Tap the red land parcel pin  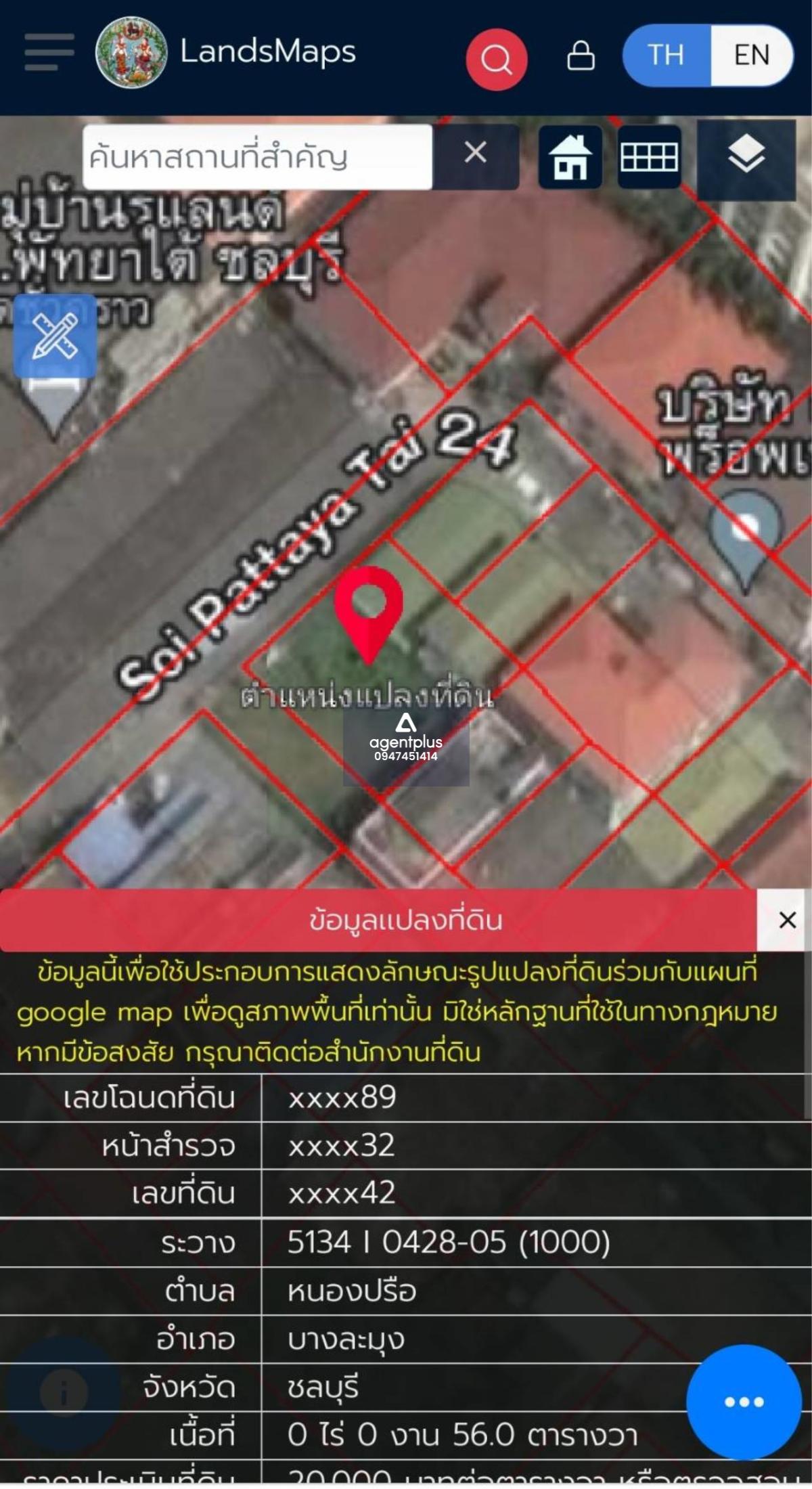click(x=369, y=613)
